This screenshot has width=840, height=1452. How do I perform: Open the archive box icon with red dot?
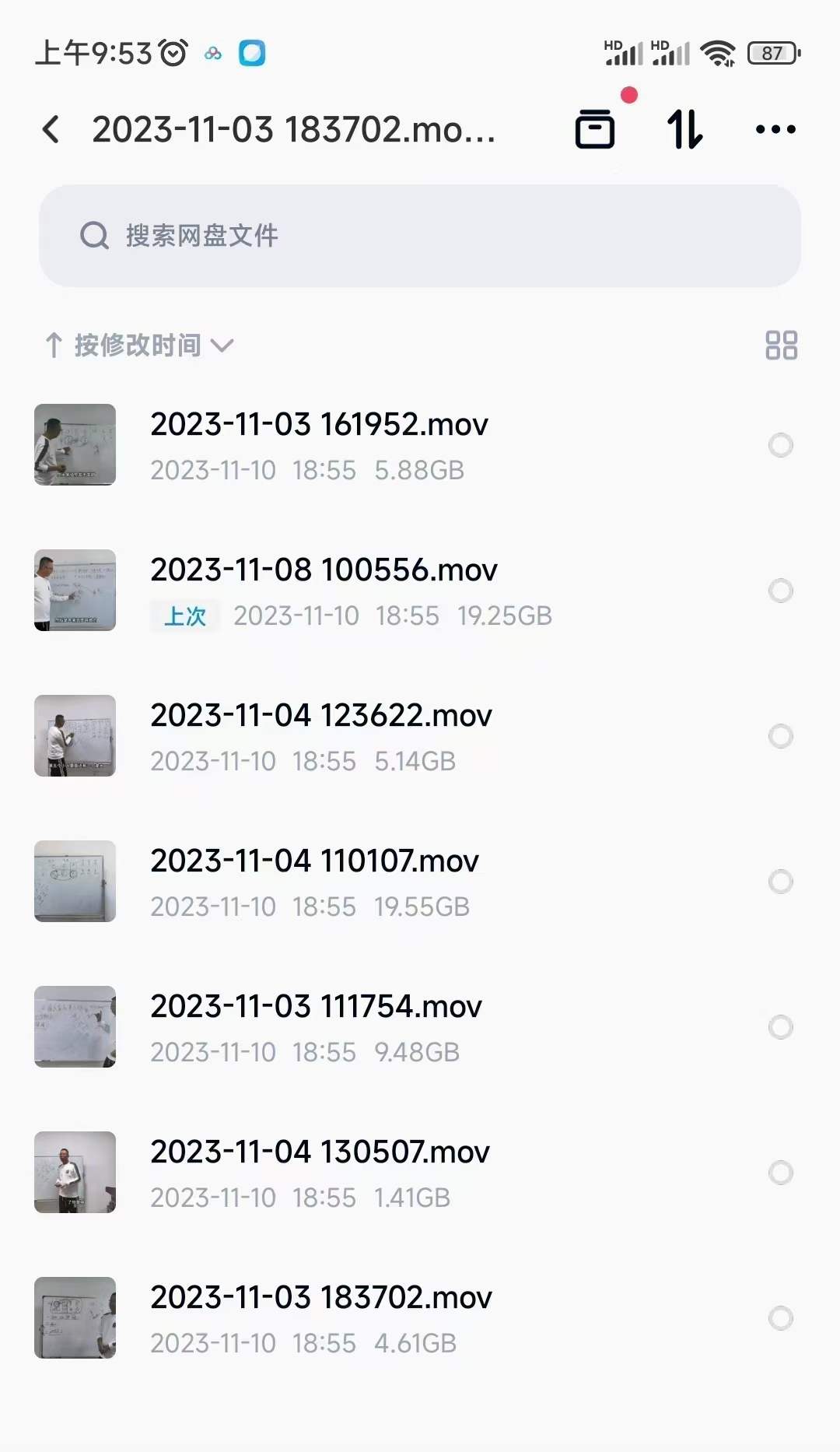tap(595, 128)
